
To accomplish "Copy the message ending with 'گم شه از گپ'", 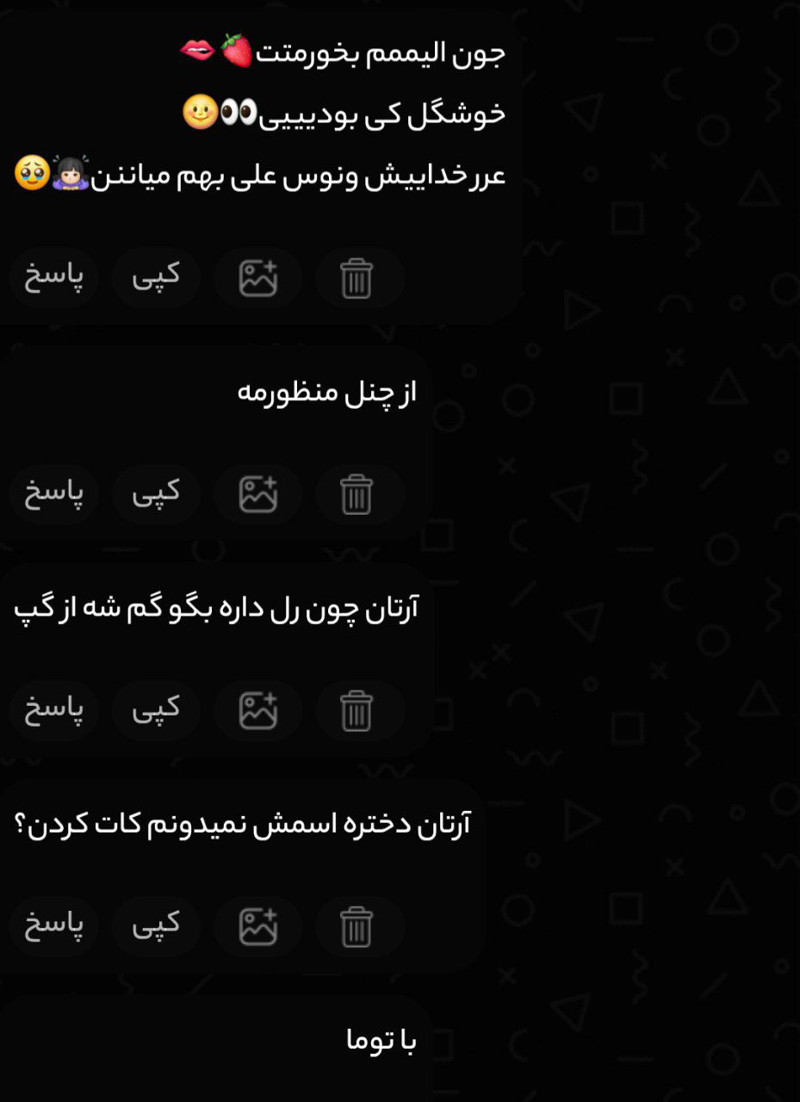I will 156,710.
